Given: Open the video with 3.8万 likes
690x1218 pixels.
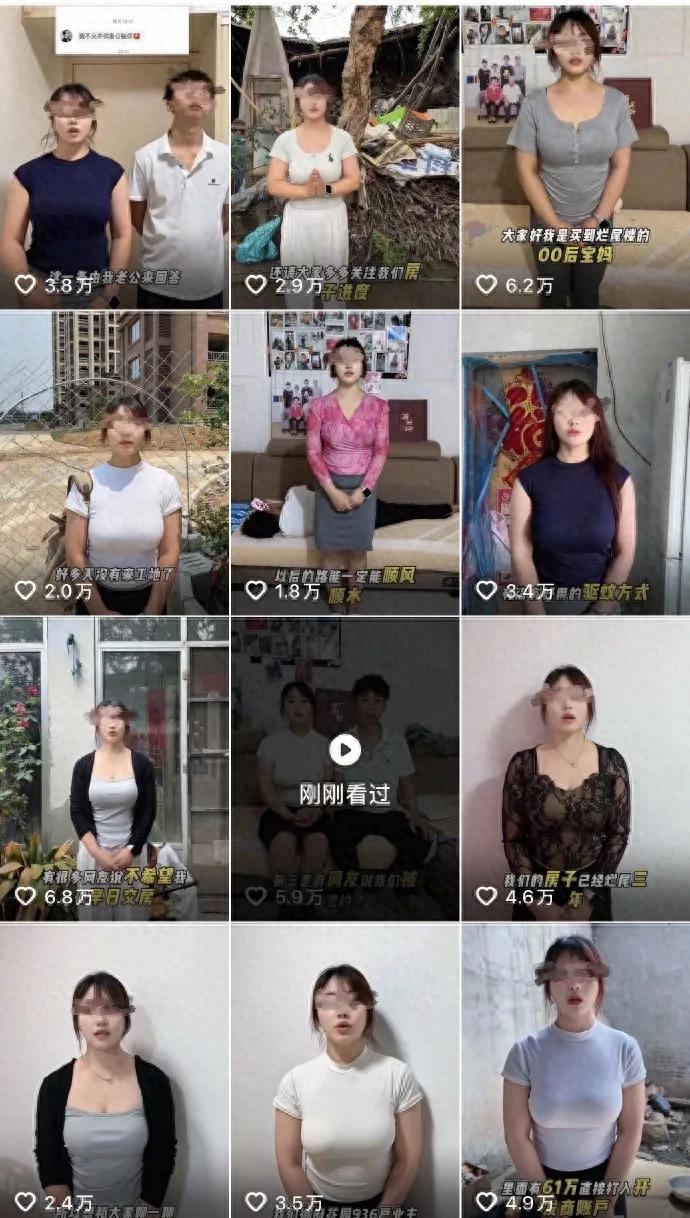Looking at the screenshot, I should 114,155.
